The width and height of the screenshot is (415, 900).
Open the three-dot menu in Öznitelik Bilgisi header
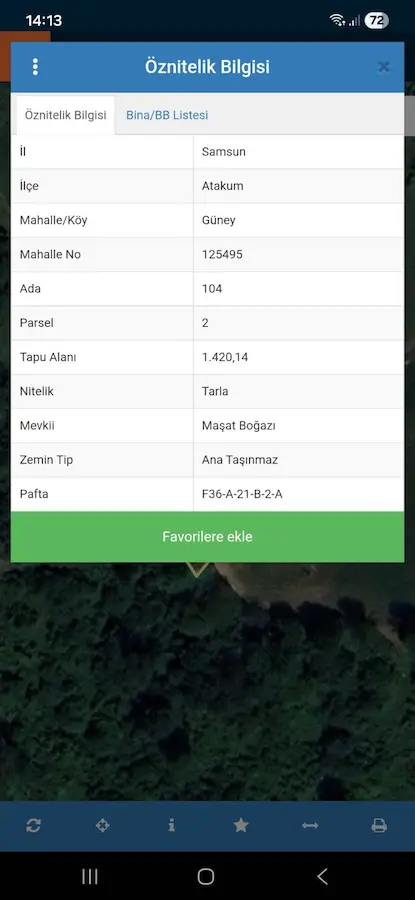pos(35,67)
